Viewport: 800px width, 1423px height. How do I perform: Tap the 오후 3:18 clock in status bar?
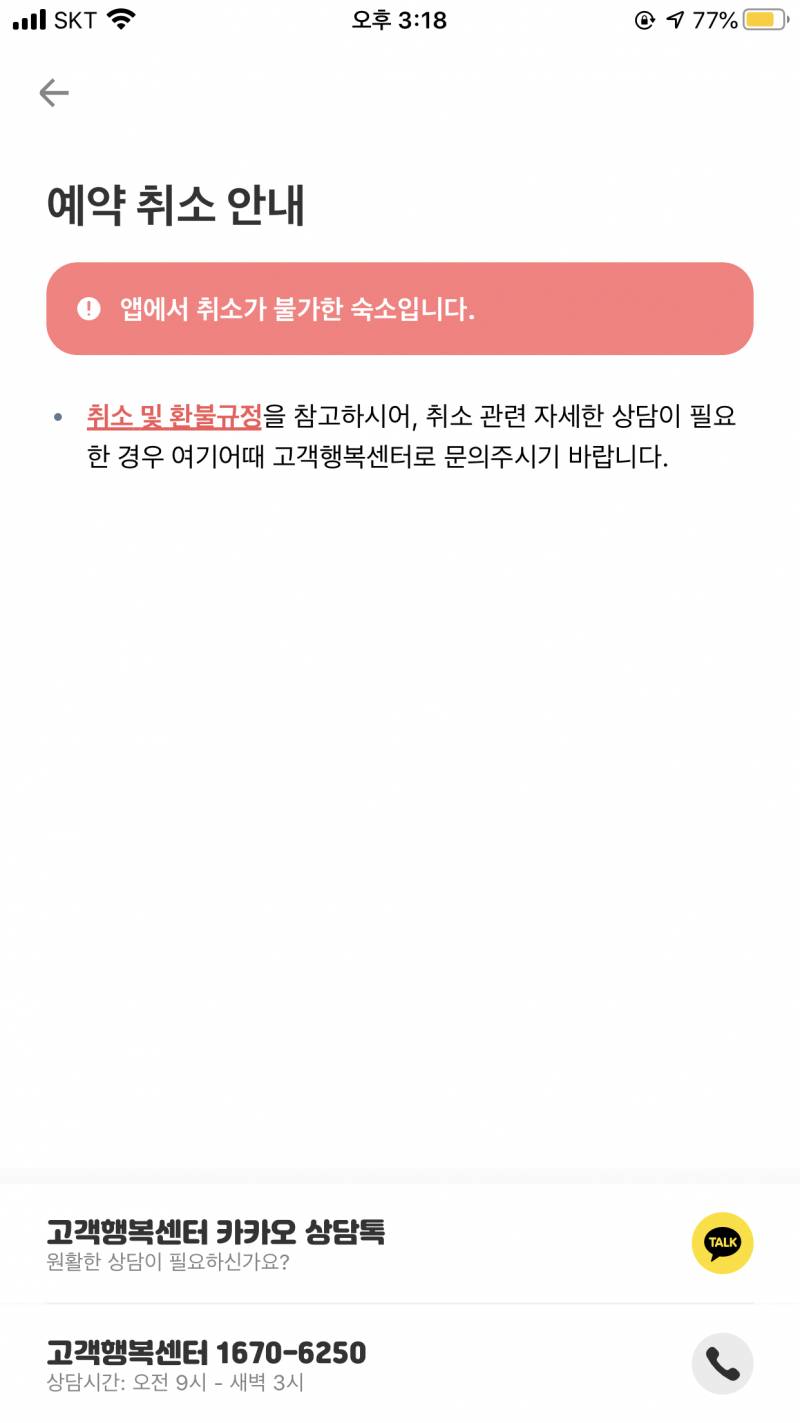398,18
